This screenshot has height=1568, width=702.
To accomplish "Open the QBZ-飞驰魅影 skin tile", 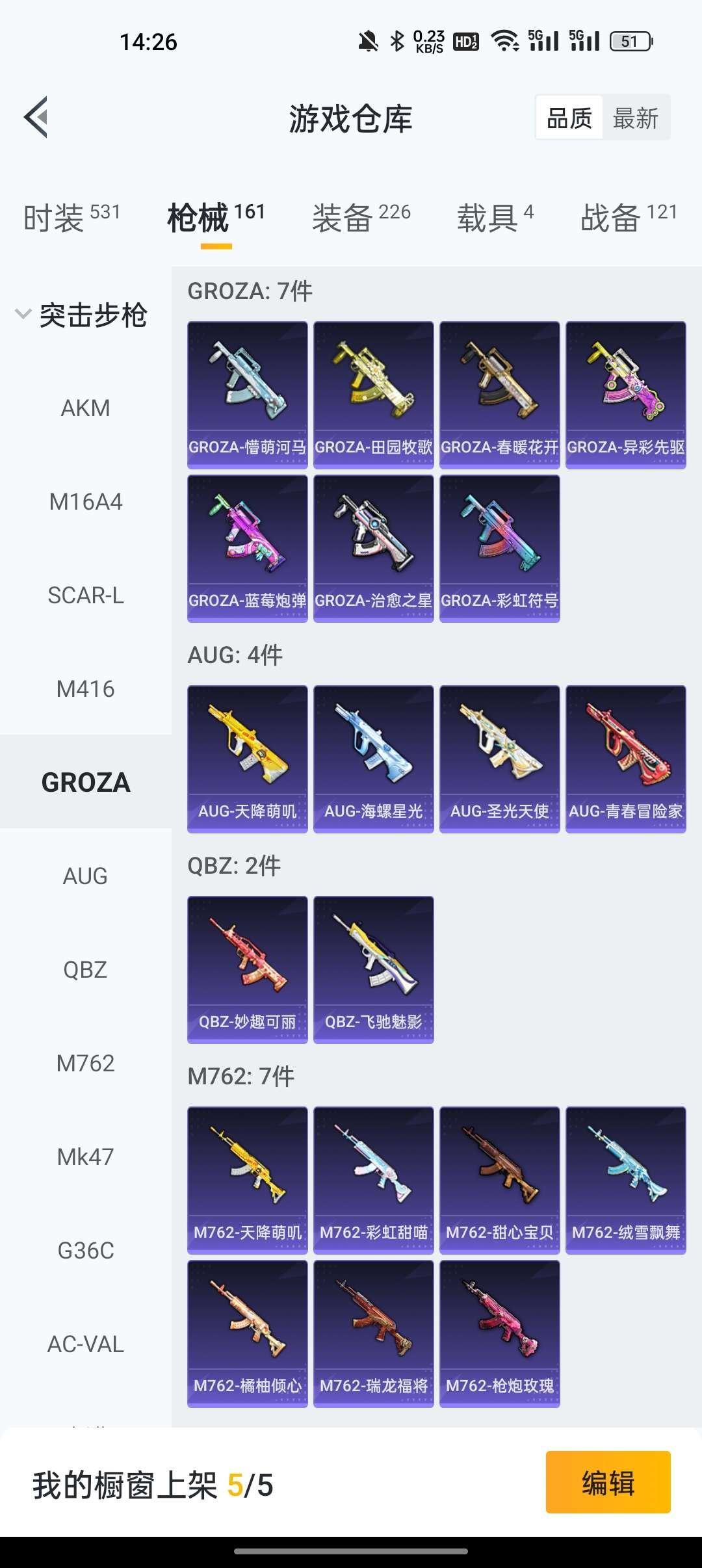I will [373, 969].
